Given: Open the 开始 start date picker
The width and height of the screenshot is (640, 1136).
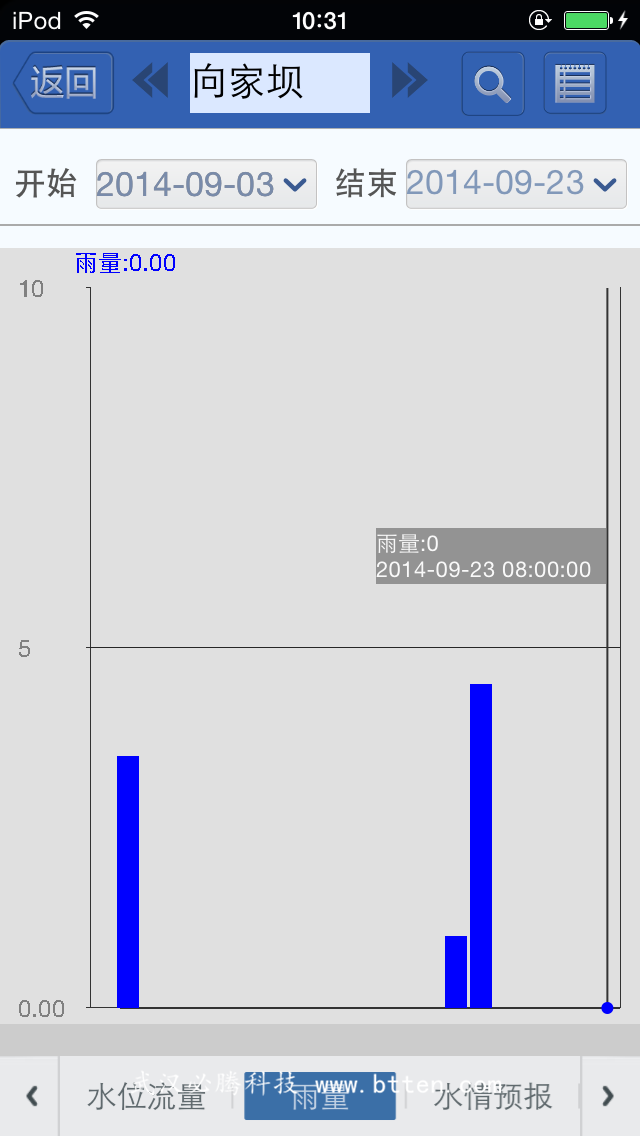Looking at the screenshot, I should [207, 184].
